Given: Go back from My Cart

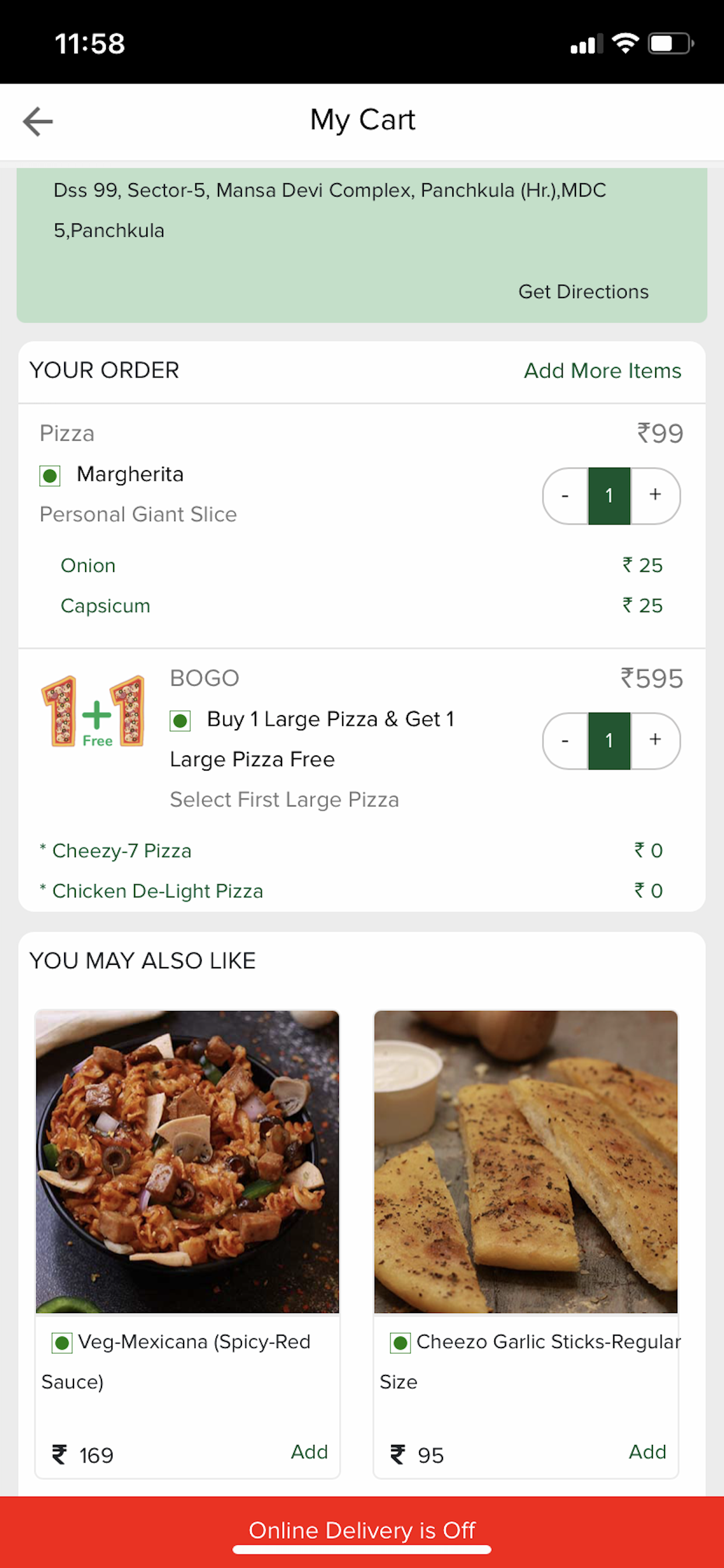Looking at the screenshot, I should click(38, 121).
